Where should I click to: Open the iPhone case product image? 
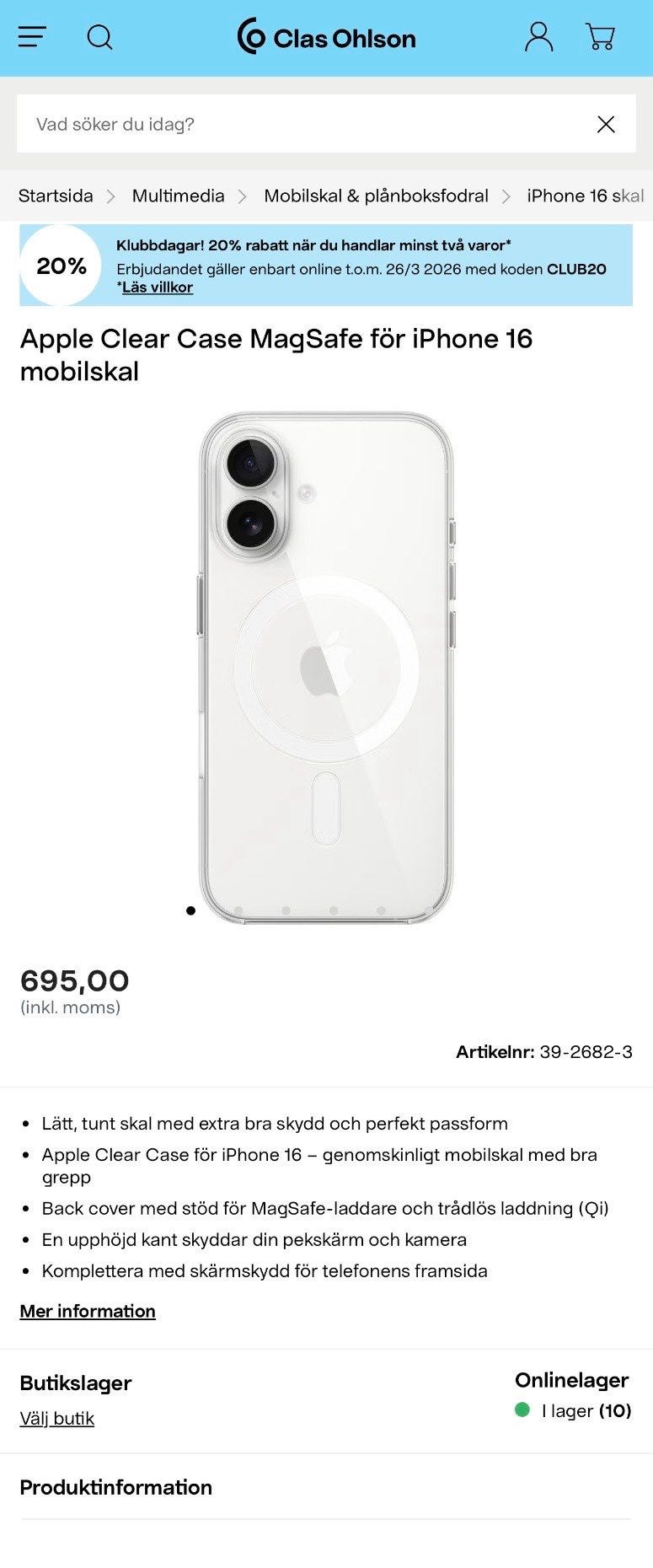(326, 666)
